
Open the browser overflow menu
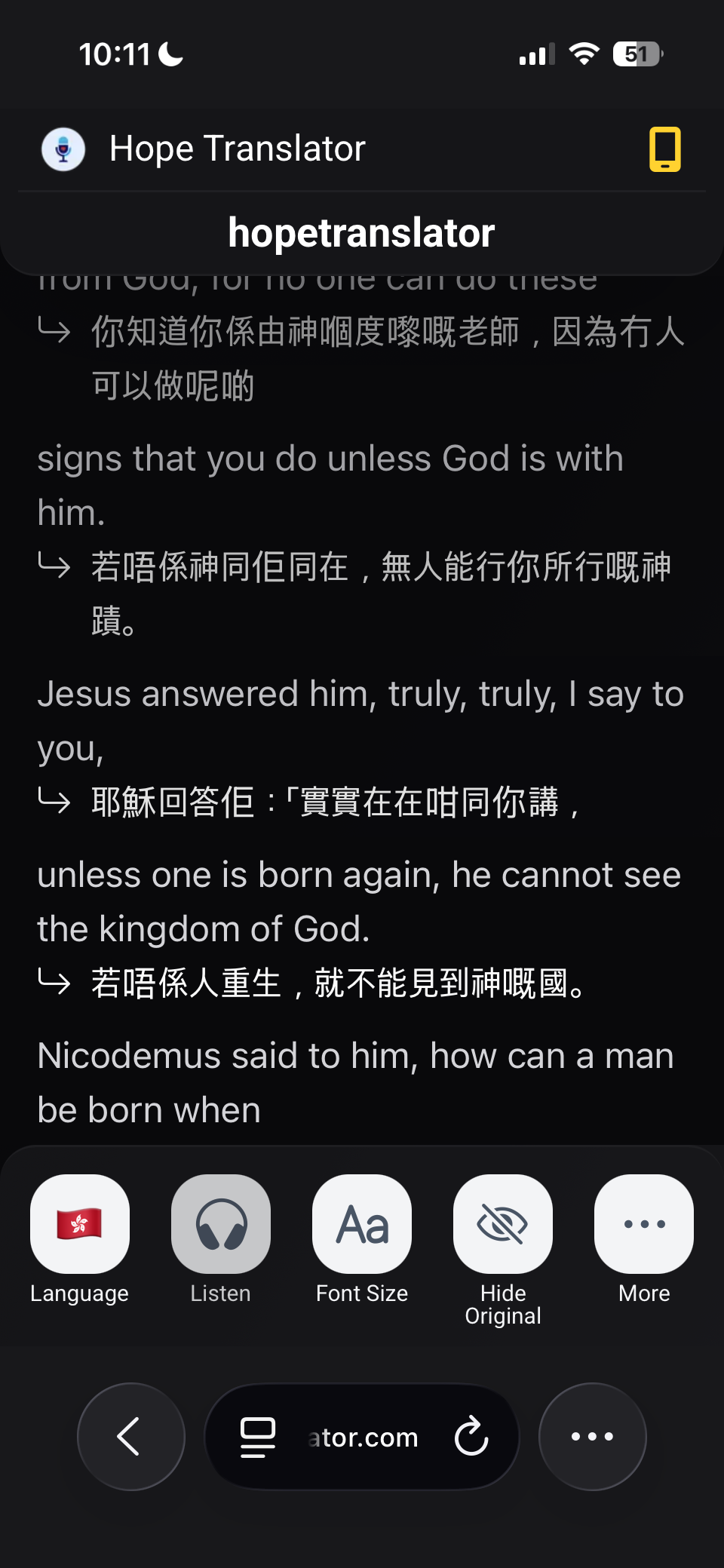coord(592,1436)
